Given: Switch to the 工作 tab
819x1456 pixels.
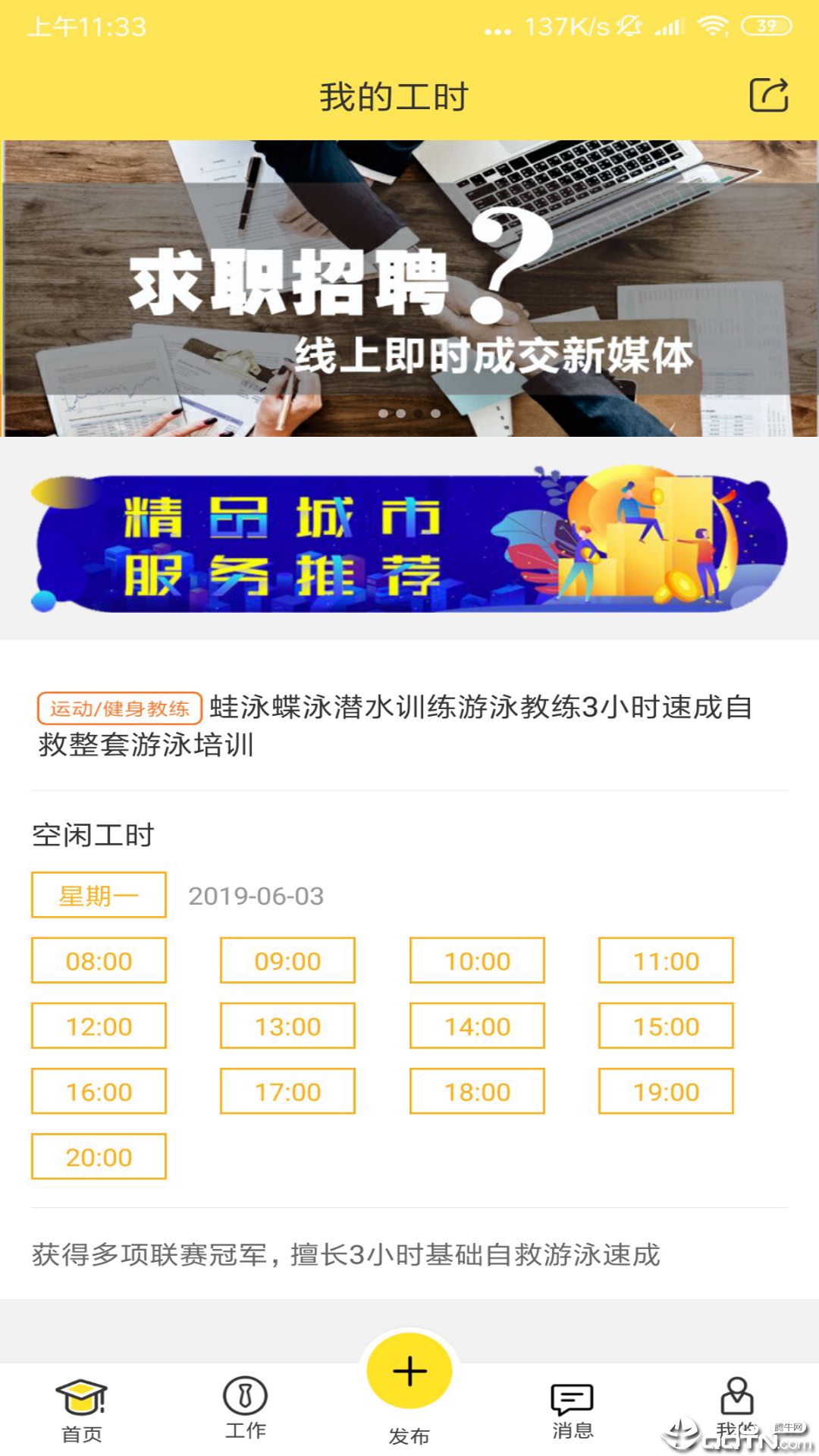Looking at the screenshot, I should 245,1407.
